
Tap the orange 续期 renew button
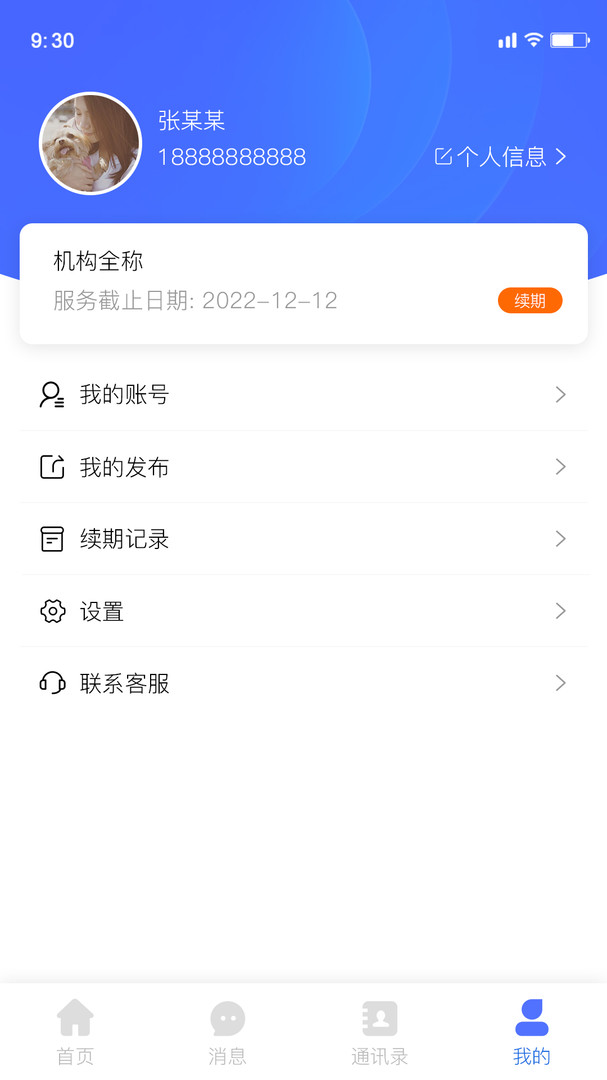tap(530, 301)
